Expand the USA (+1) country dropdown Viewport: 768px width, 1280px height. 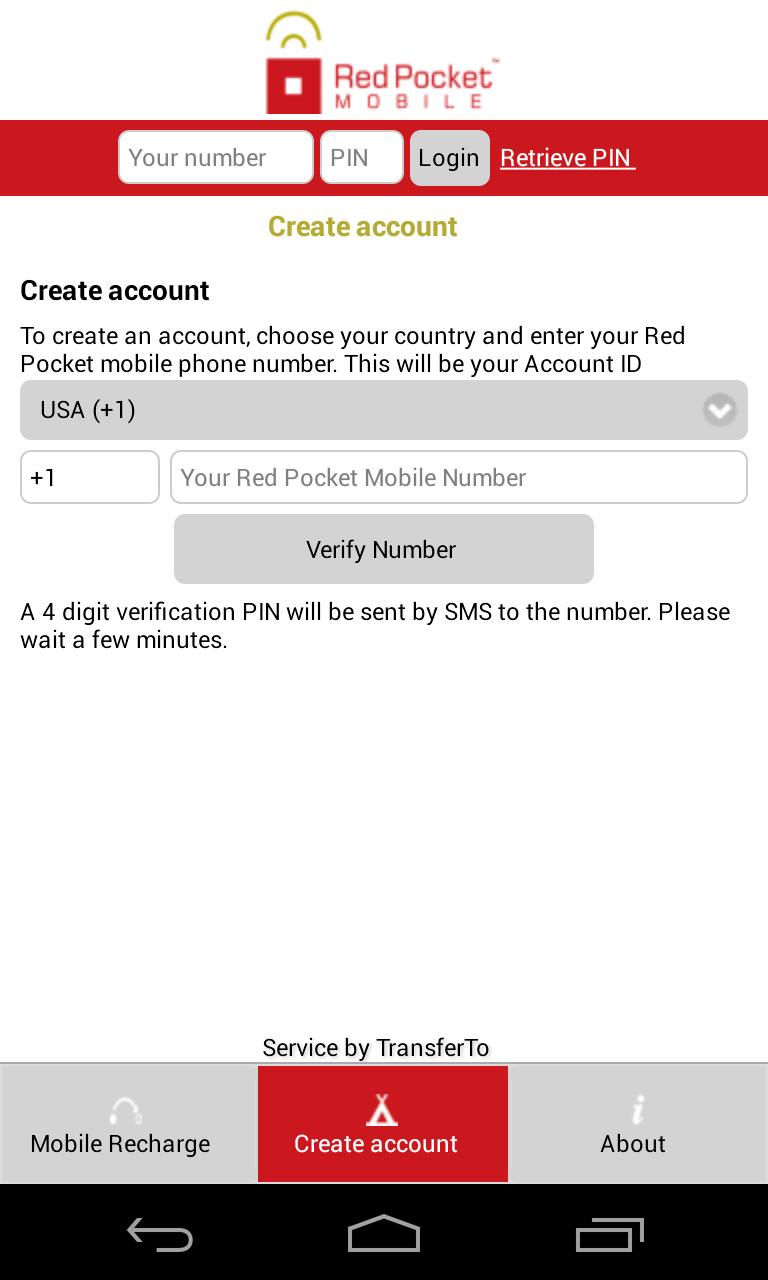(x=384, y=410)
